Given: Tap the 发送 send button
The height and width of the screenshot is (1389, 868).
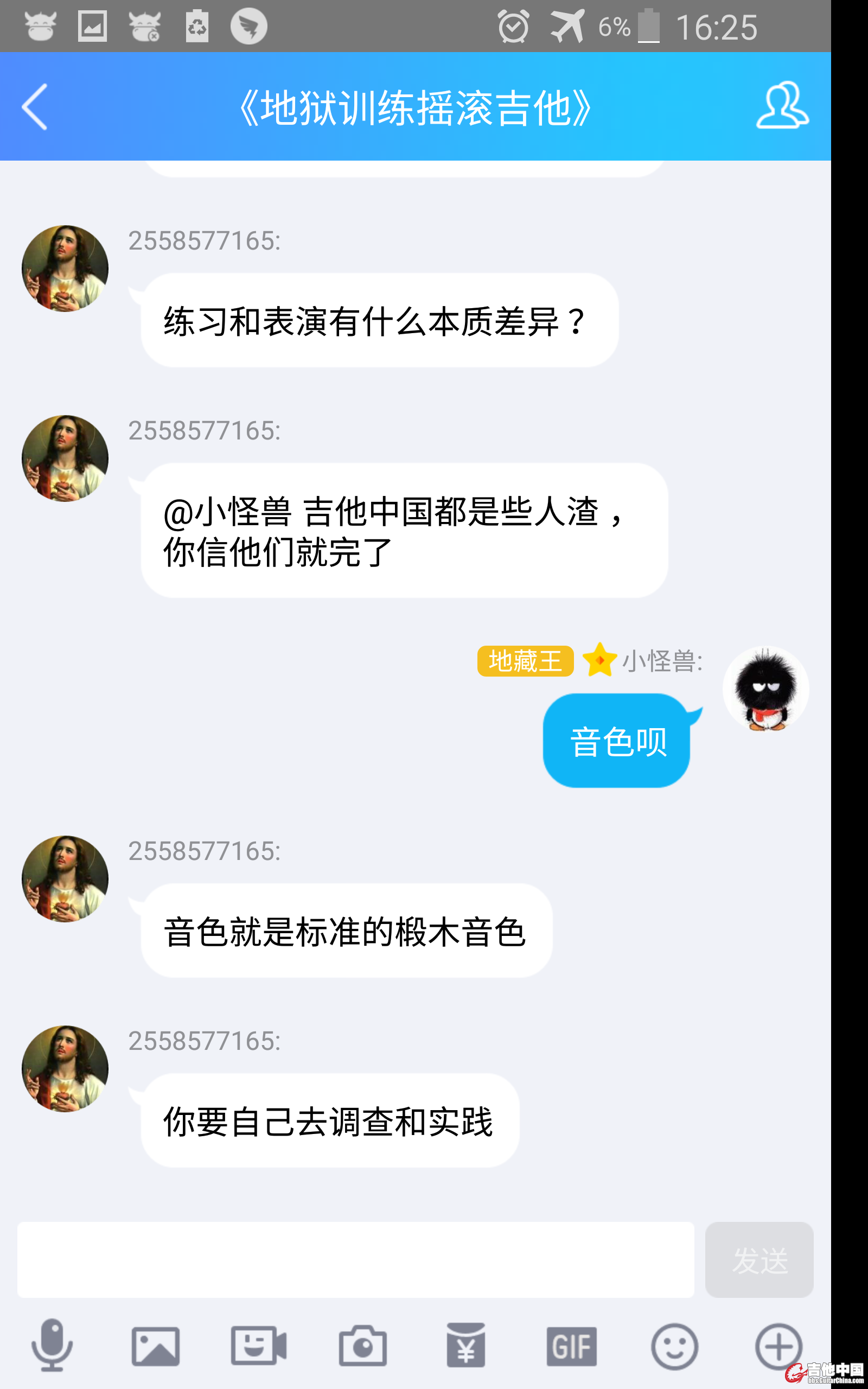Looking at the screenshot, I should [758, 1259].
